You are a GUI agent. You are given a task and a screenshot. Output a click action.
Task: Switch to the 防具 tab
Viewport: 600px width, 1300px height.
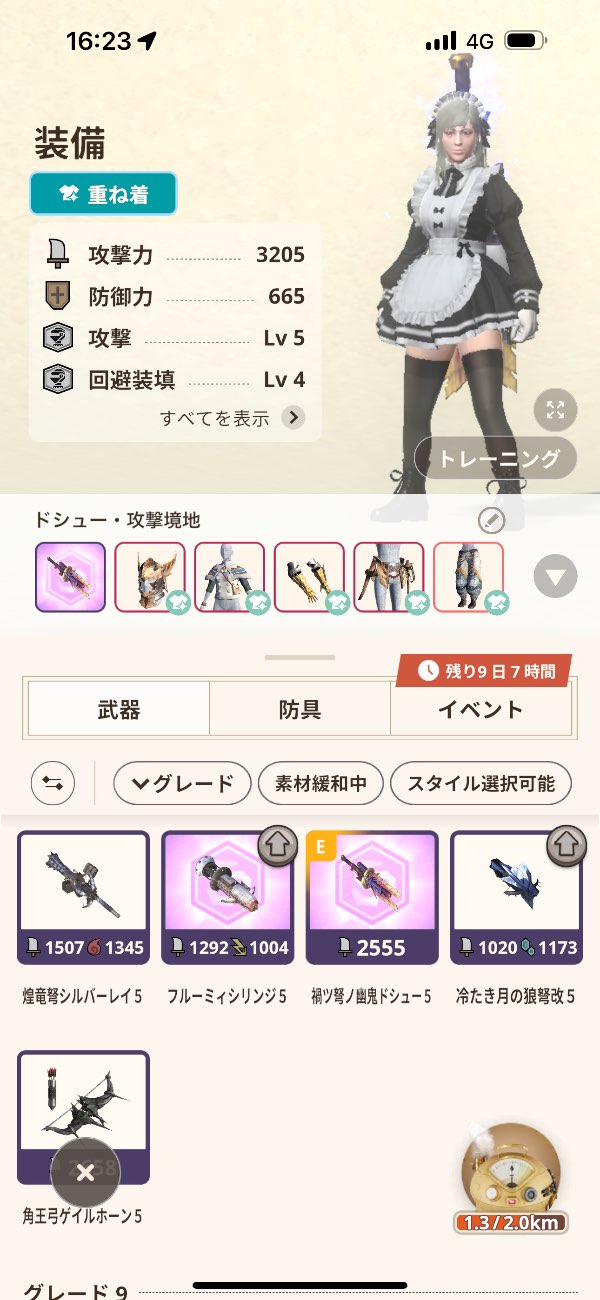coord(299,710)
